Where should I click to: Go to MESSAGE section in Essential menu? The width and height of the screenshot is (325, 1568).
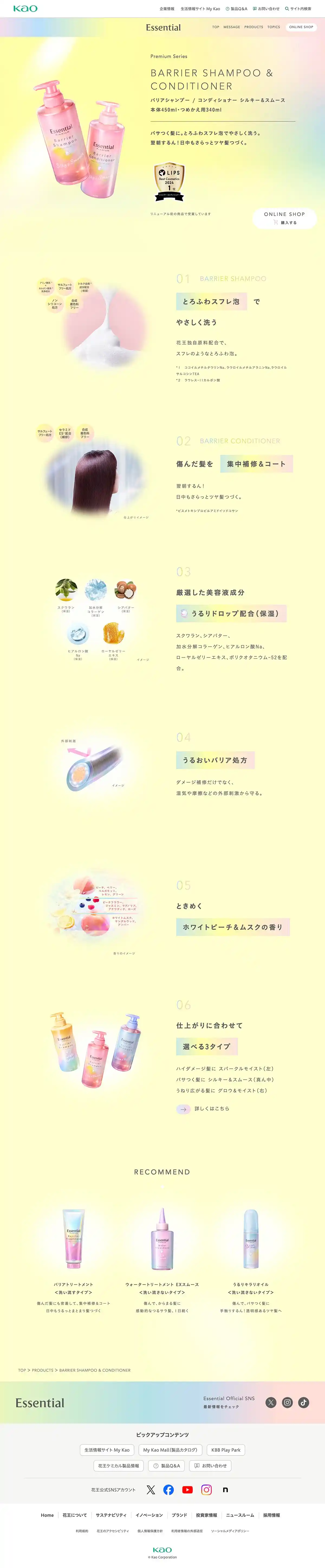point(232,27)
